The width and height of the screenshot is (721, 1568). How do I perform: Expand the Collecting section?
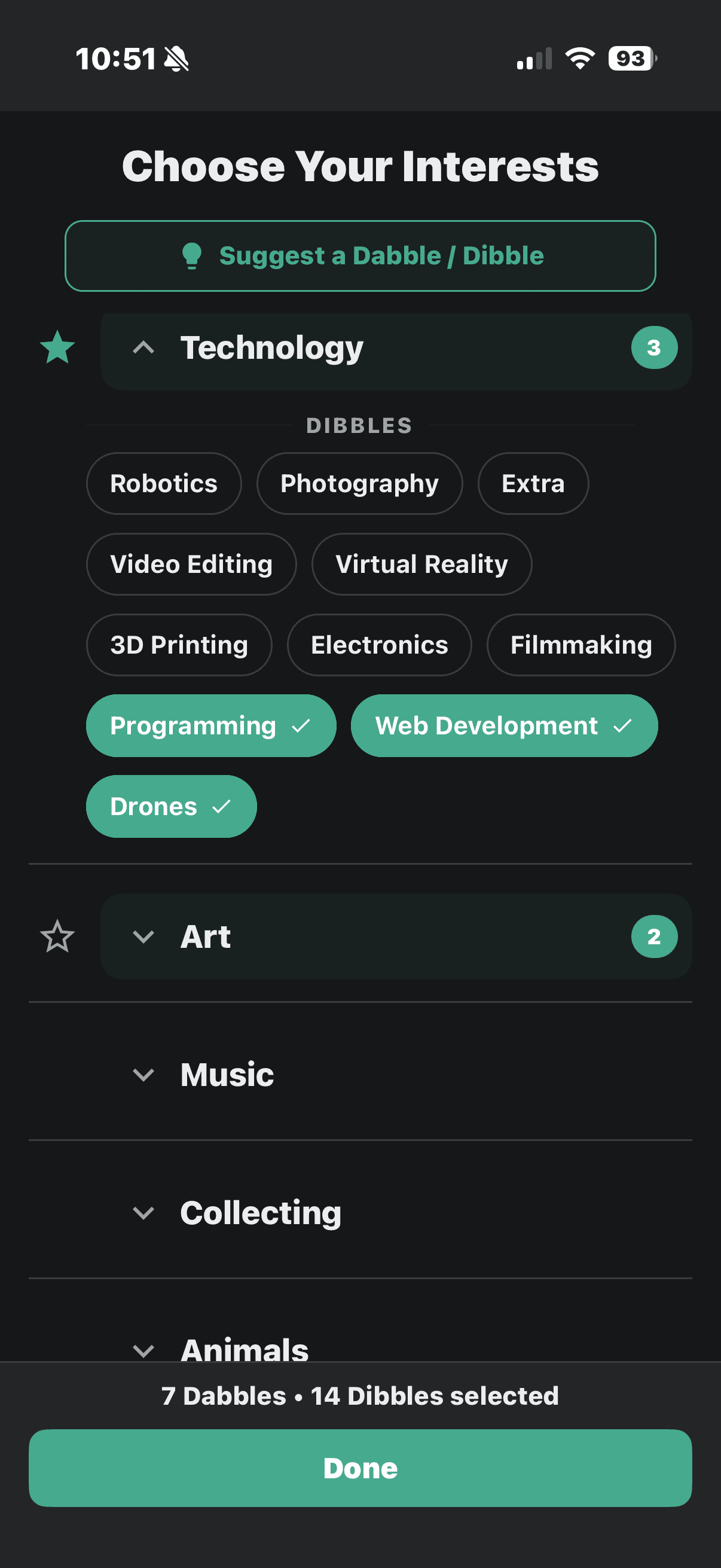261,1213
